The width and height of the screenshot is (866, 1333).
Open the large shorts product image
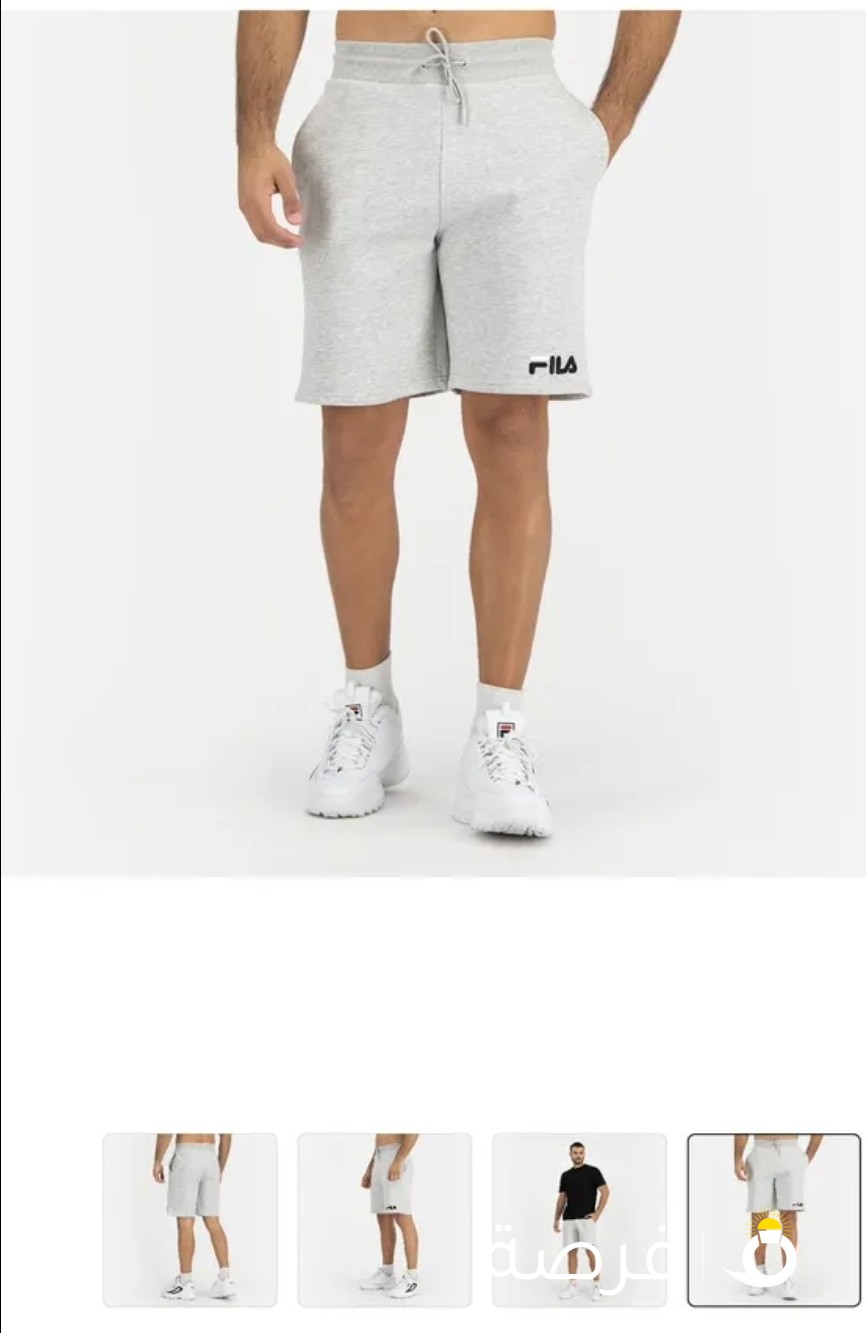(x=433, y=440)
